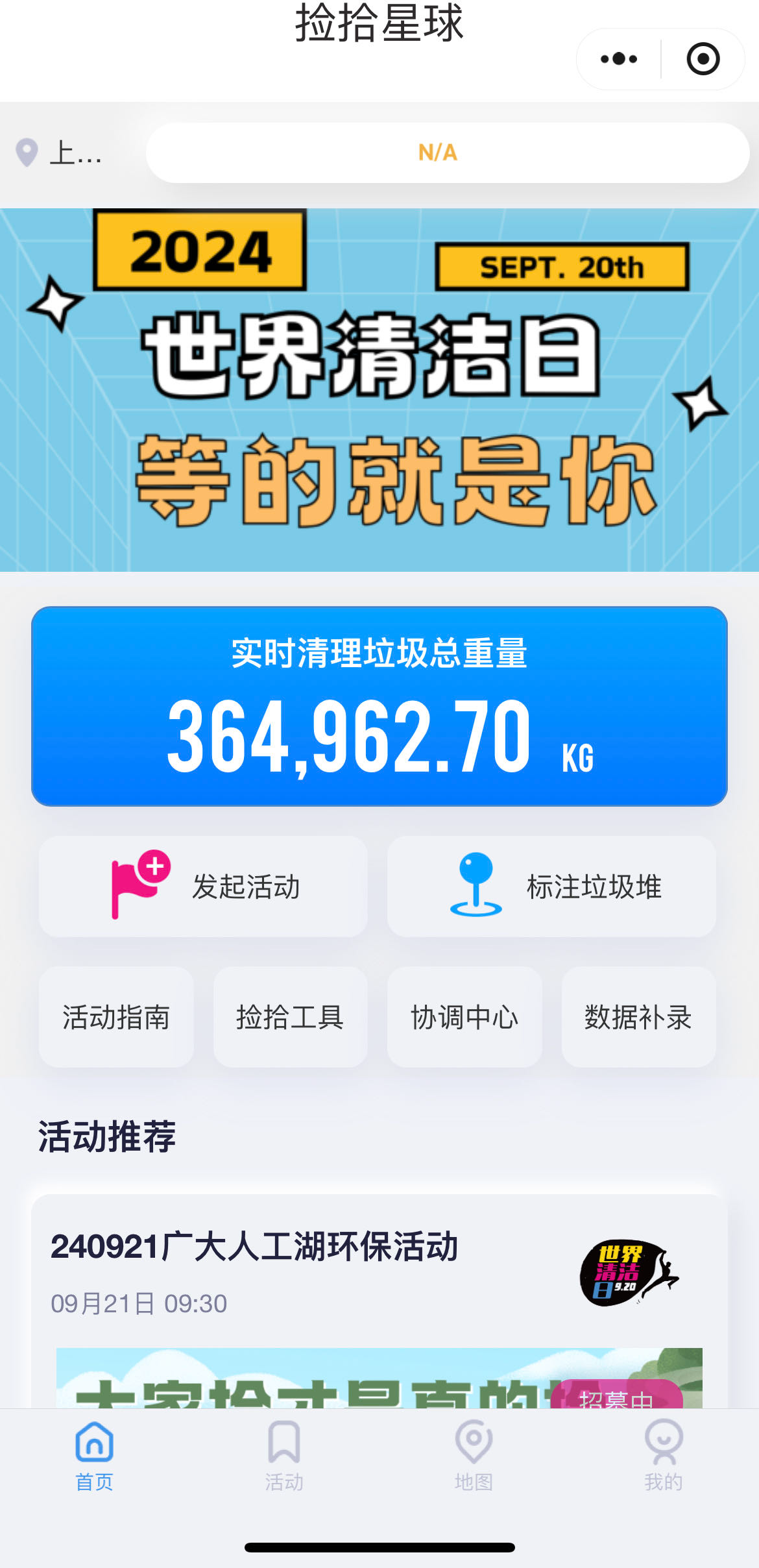This screenshot has height=1568, width=759.
Task: Switch to the 地图 tab
Action: coord(474,1455)
